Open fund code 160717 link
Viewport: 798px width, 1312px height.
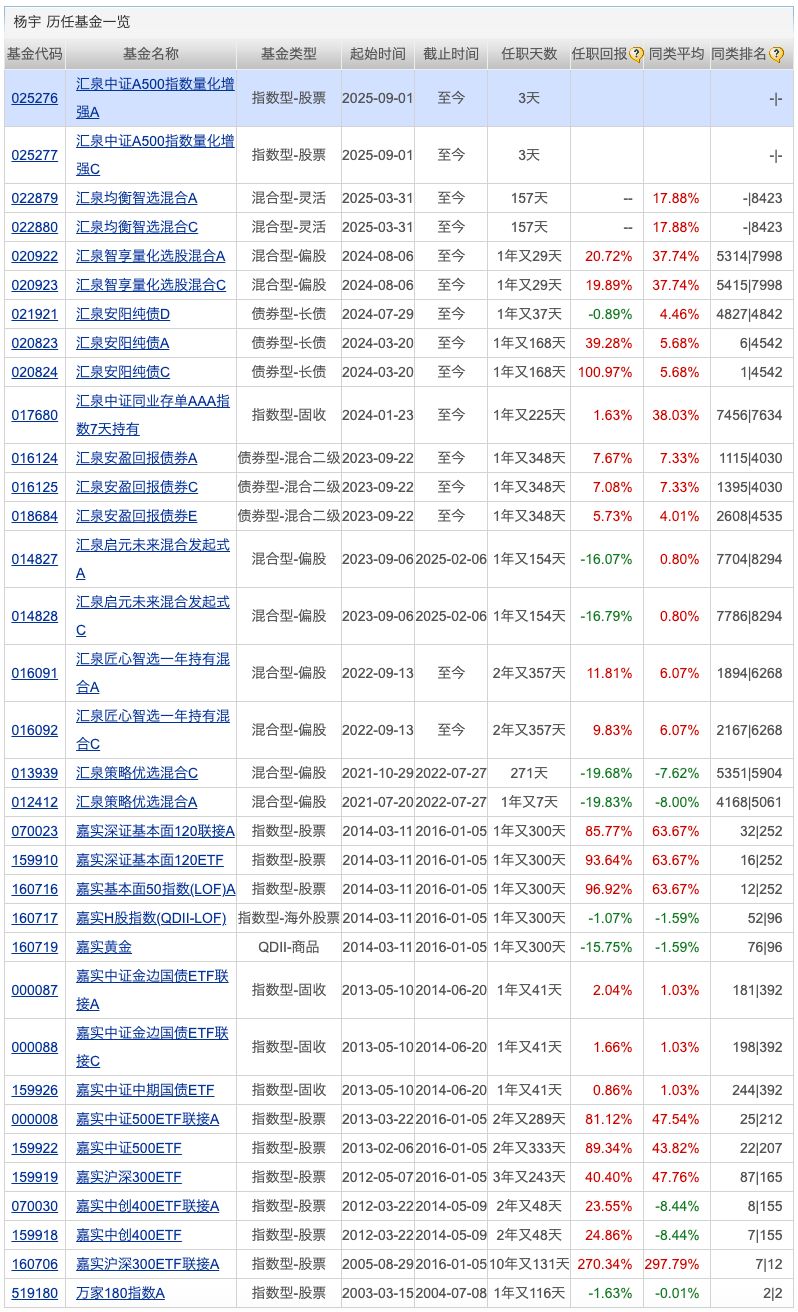pyautogui.click(x=34, y=918)
